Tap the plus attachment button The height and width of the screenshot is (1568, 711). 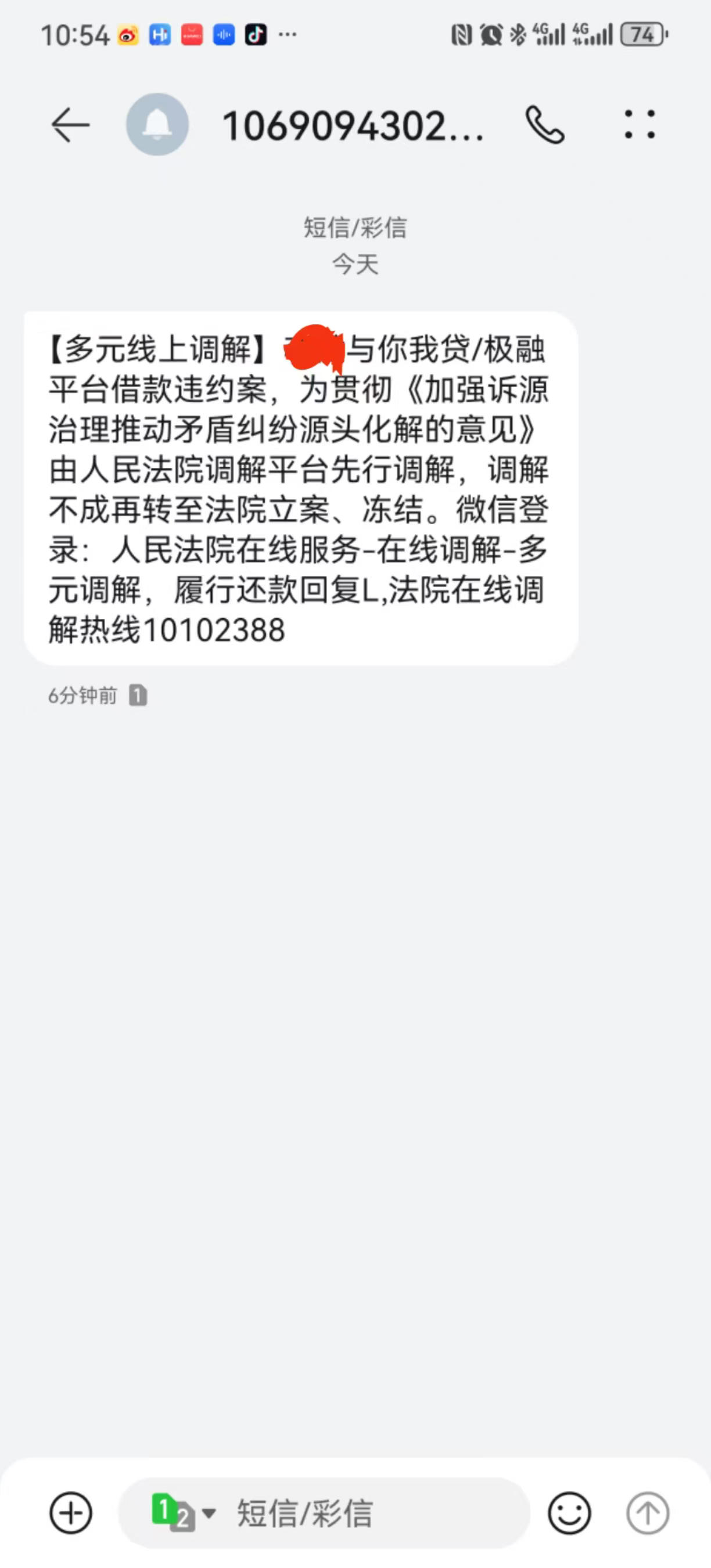click(x=71, y=1513)
